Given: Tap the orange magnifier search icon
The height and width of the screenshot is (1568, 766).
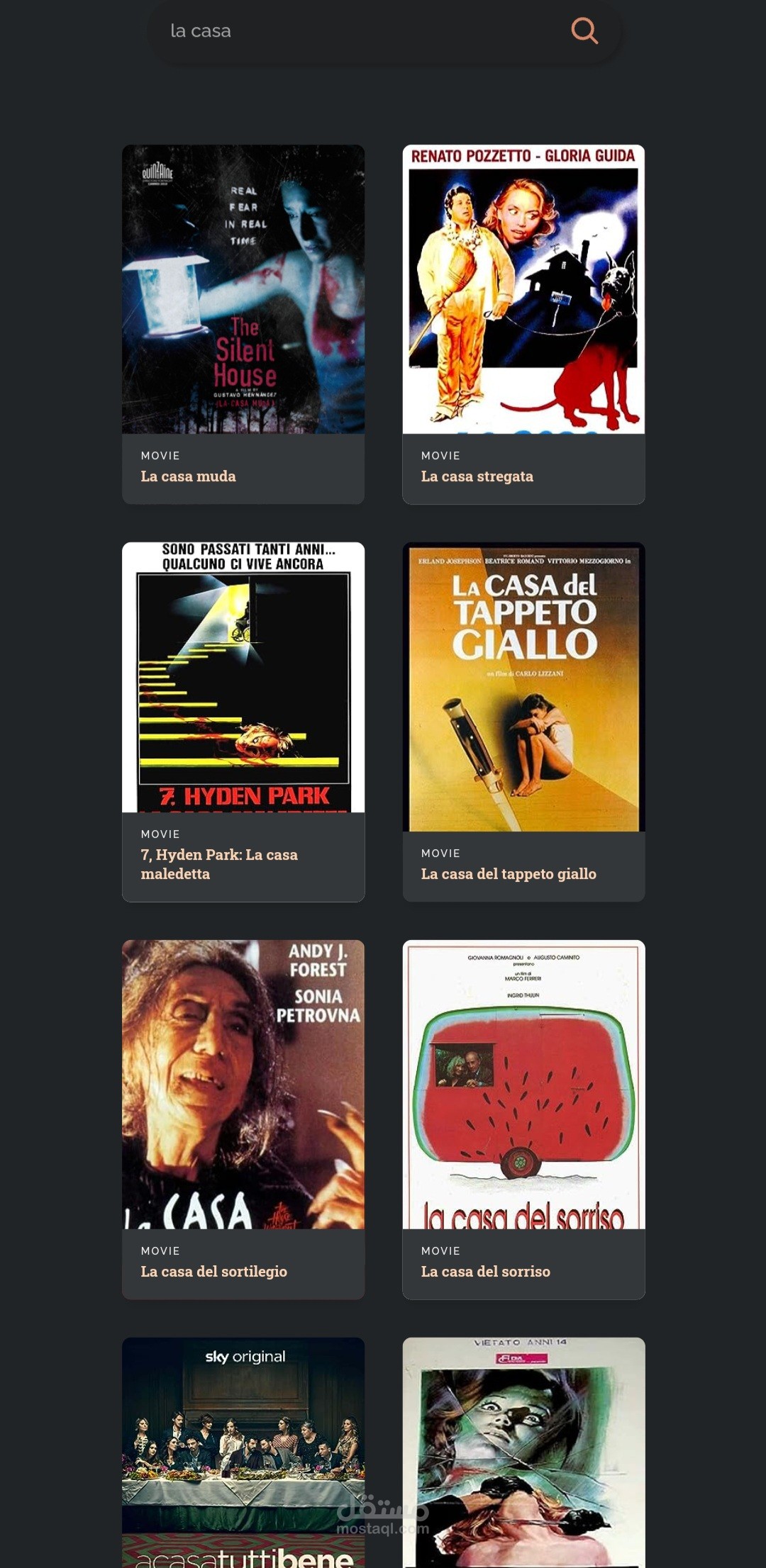Looking at the screenshot, I should [584, 31].
